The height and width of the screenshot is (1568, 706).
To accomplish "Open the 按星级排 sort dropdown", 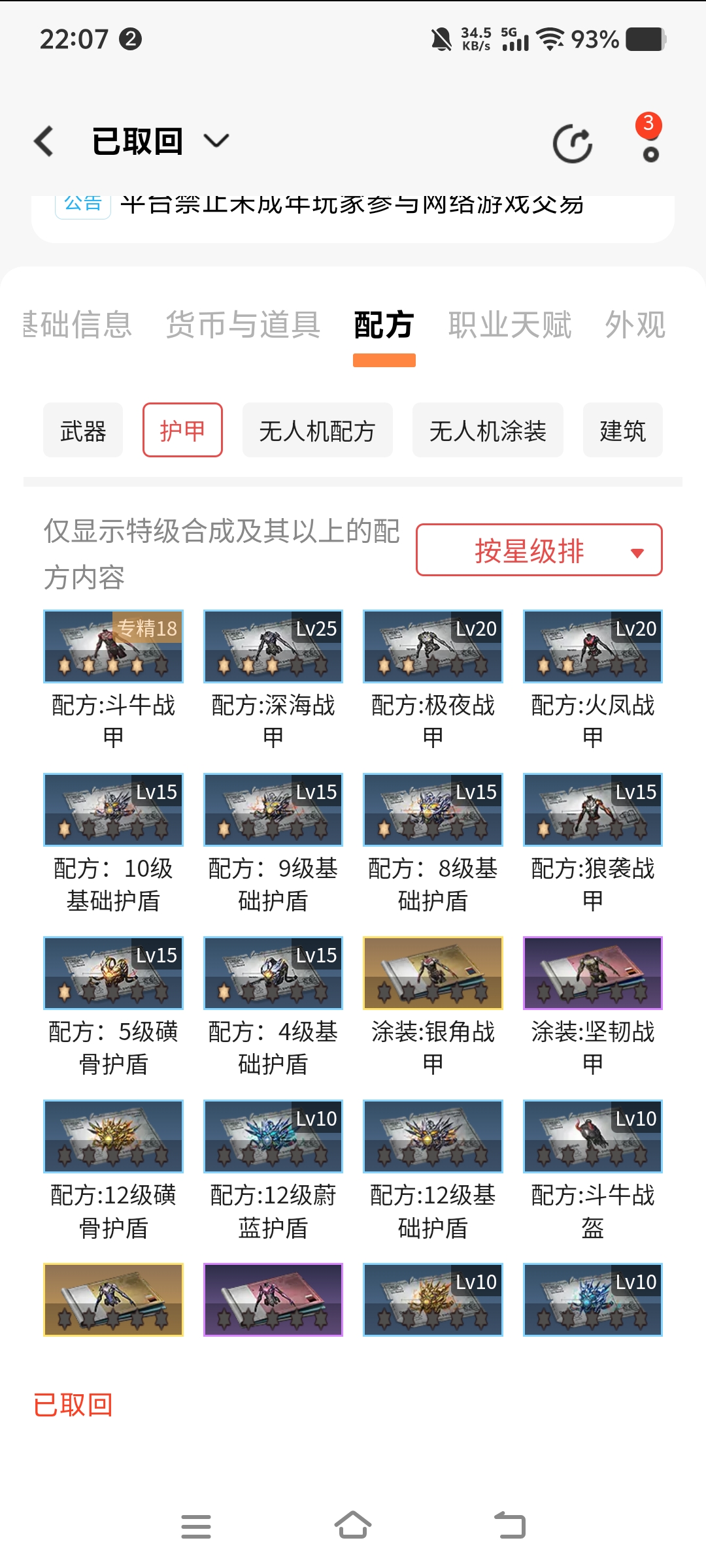I will click(x=539, y=550).
